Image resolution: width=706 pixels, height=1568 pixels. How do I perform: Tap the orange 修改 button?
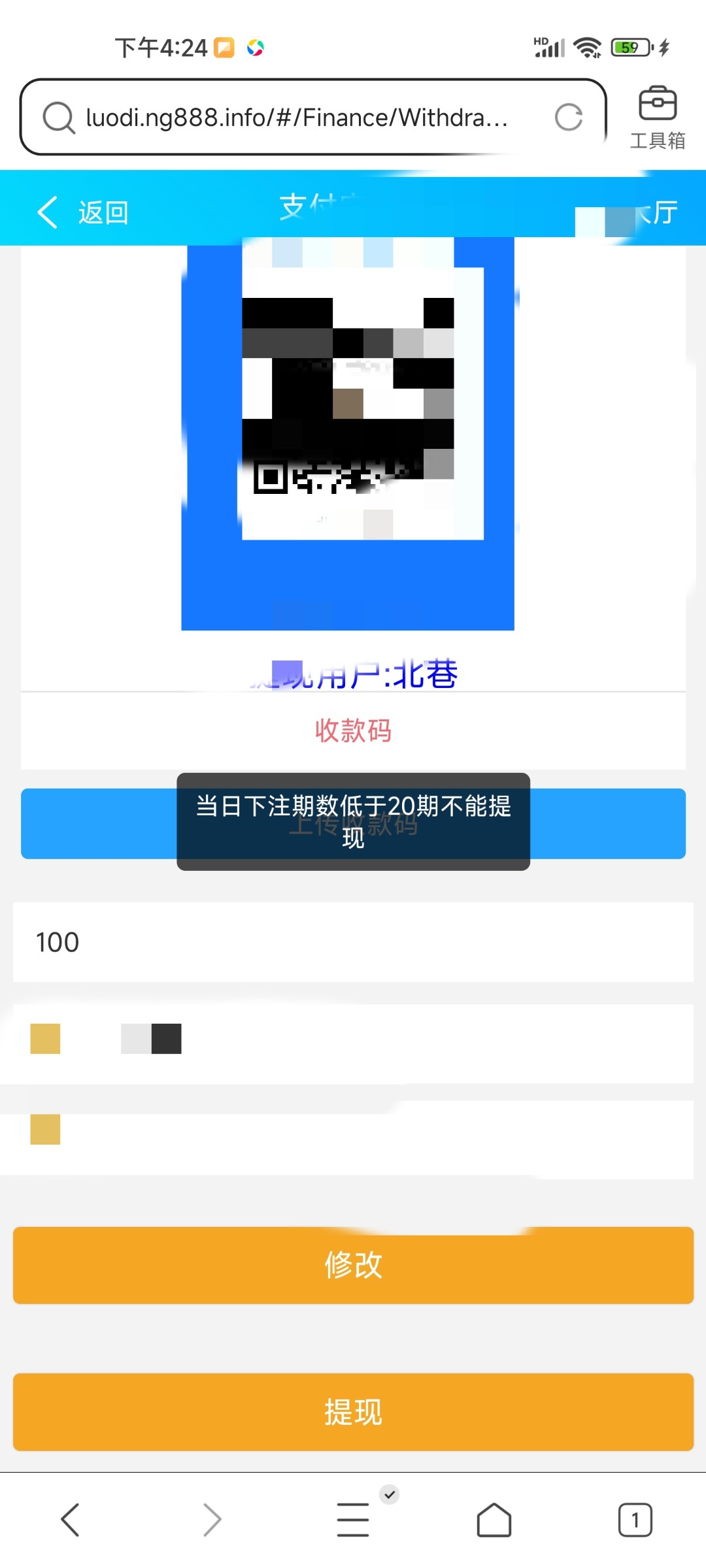pyautogui.click(x=353, y=1265)
